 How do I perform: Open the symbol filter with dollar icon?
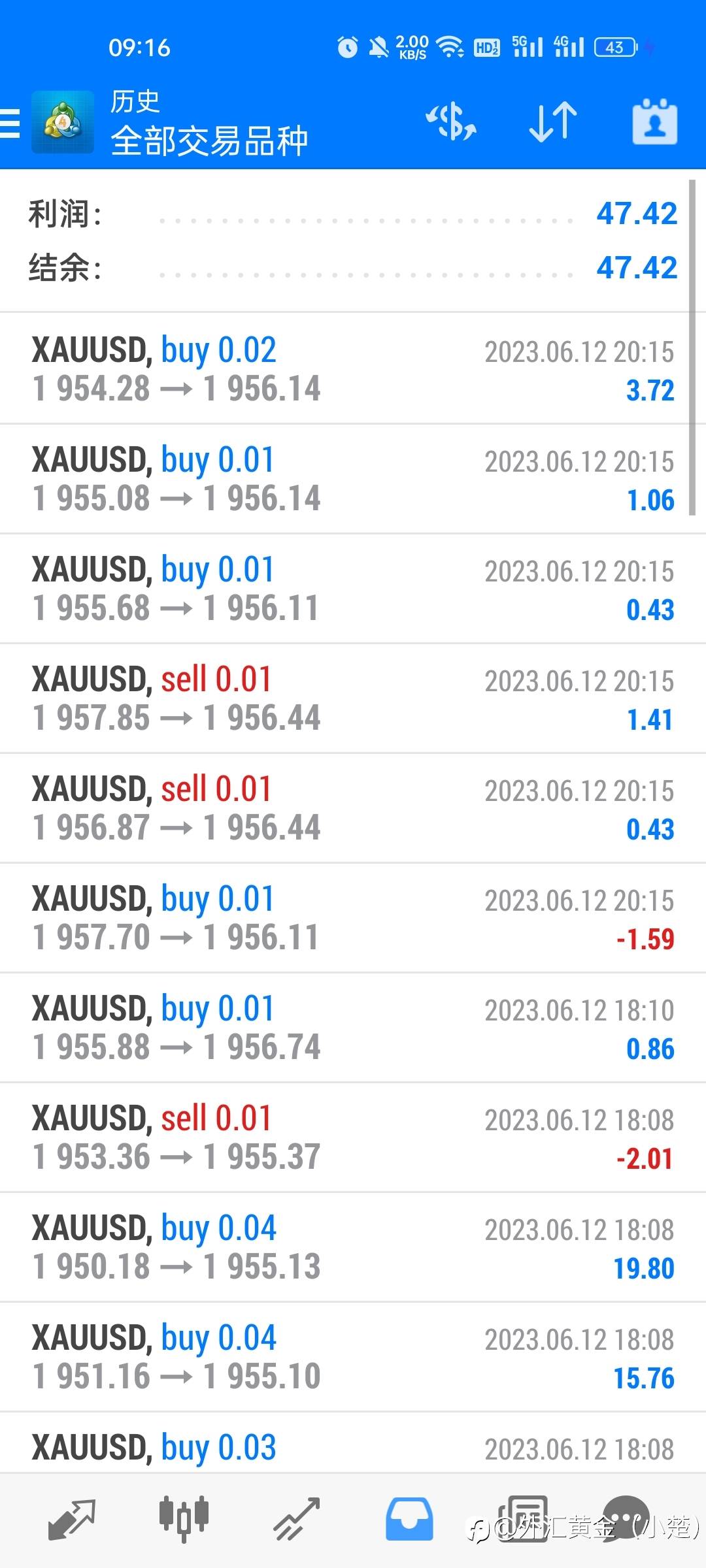pyautogui.click(x=451, y=122)
